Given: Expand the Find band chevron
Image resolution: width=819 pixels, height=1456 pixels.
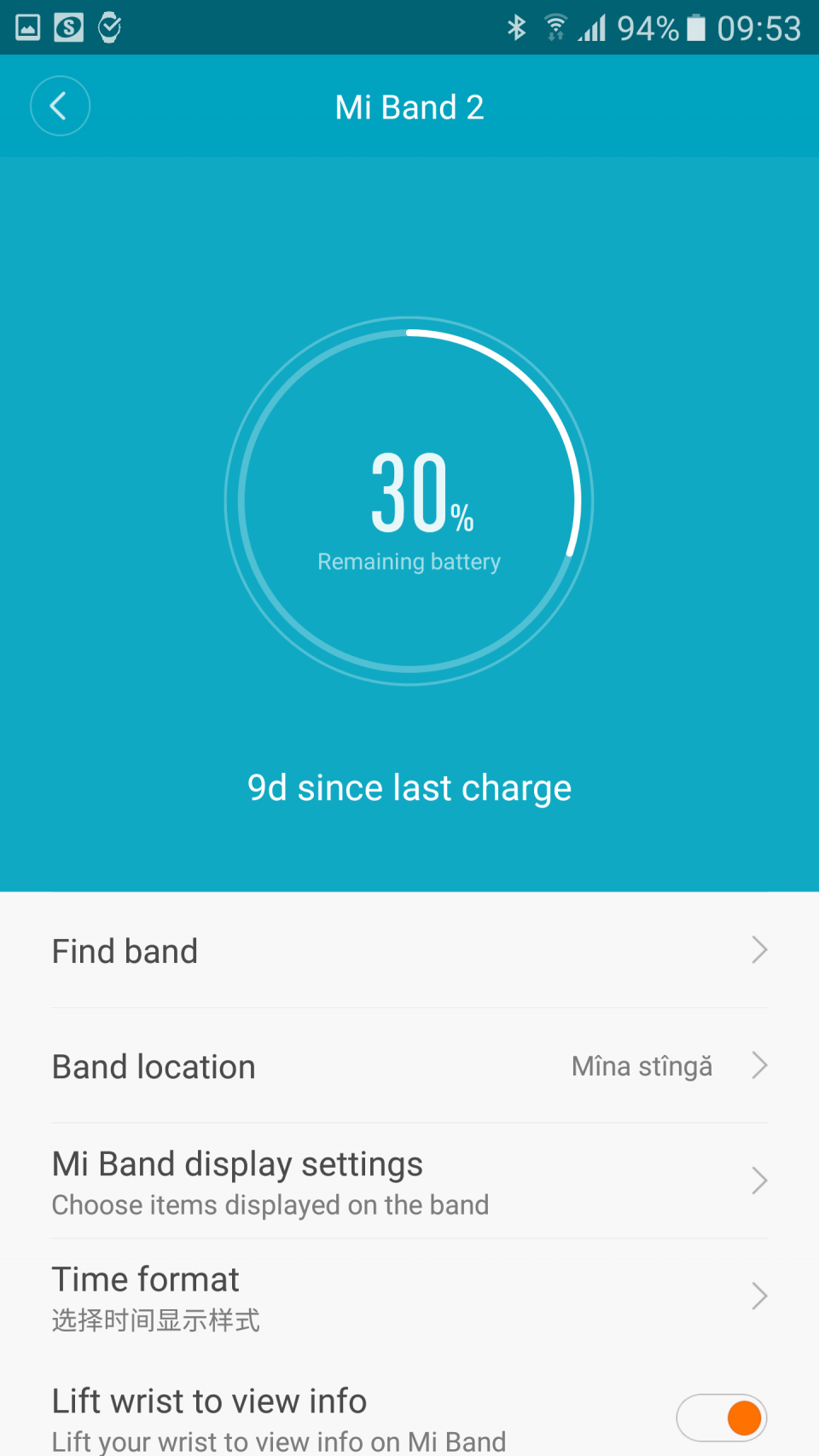Looking at the screenshot, I should tap(758, 950).
